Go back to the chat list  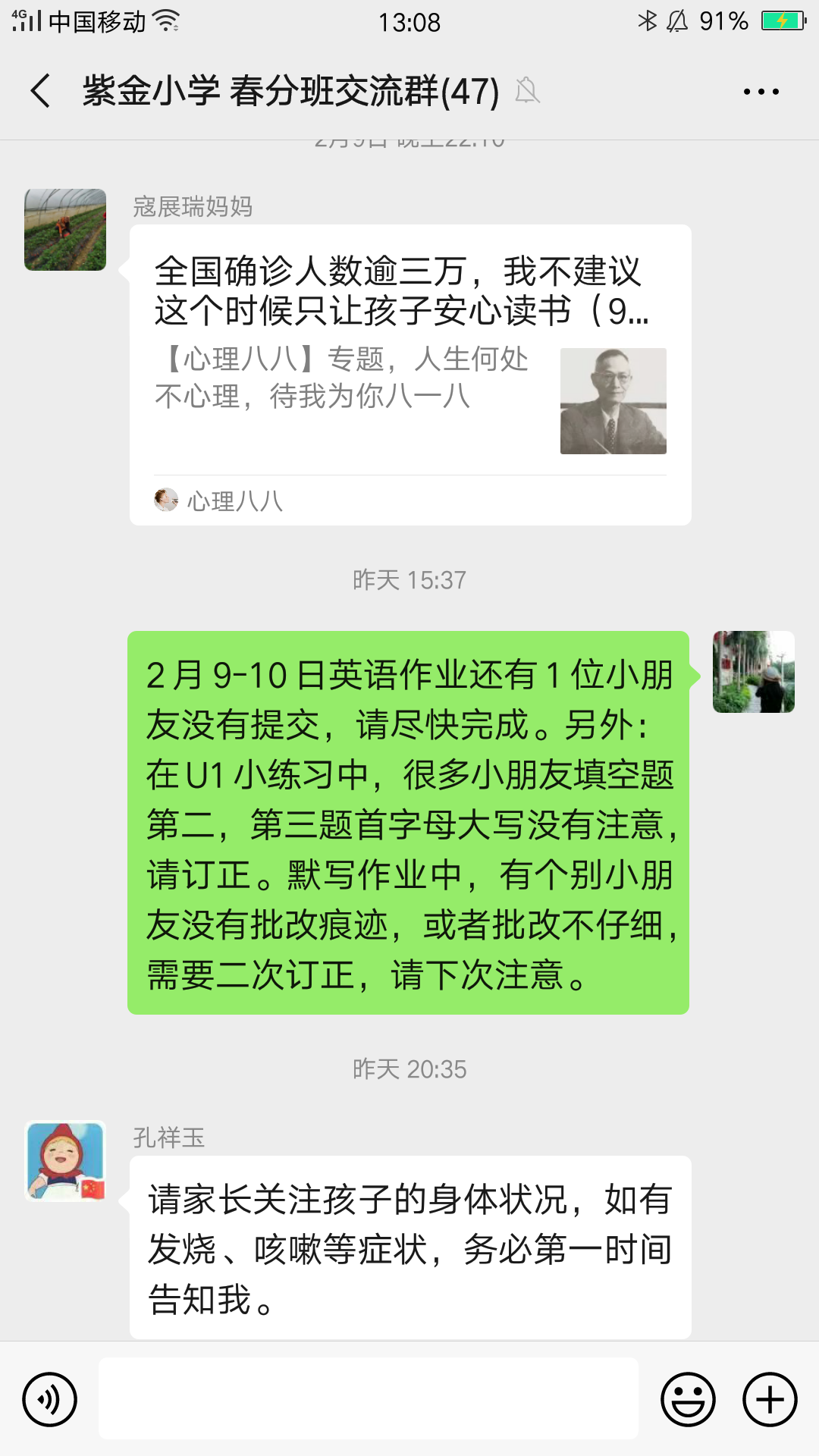click(x=41, y=91)
